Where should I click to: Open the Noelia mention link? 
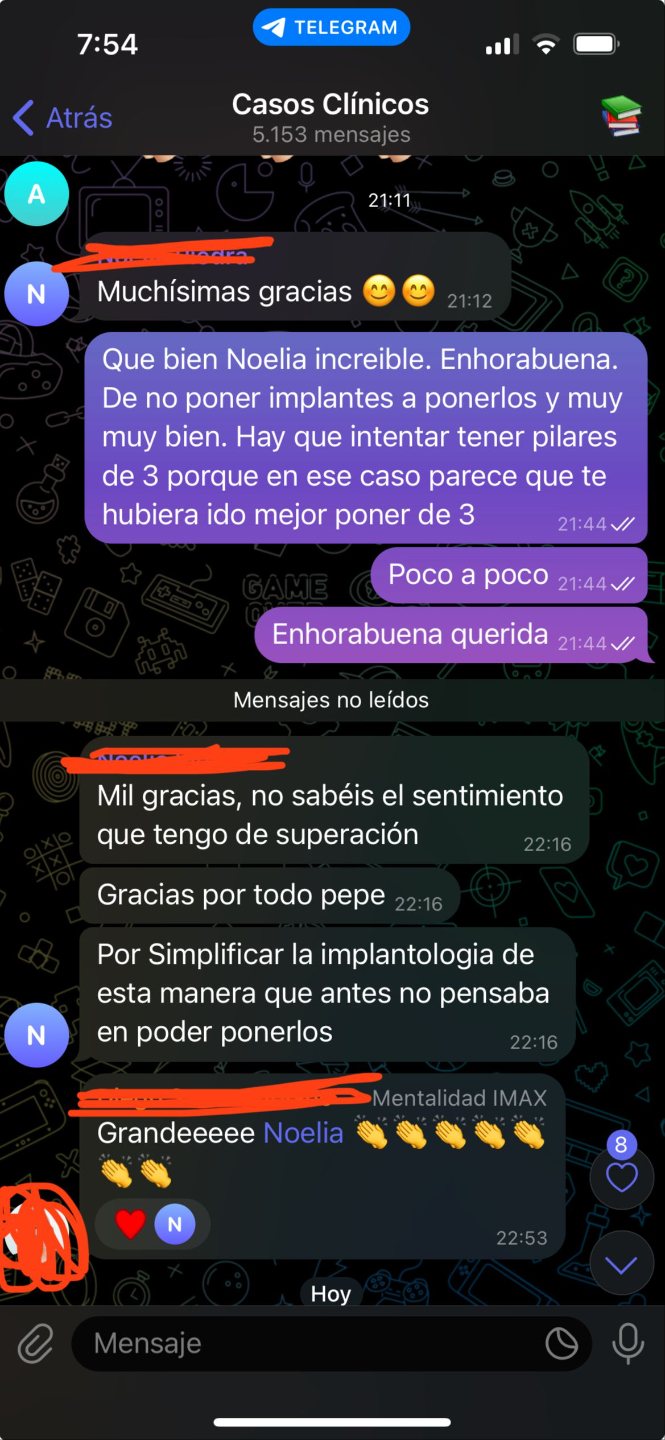pos(303,1133)
